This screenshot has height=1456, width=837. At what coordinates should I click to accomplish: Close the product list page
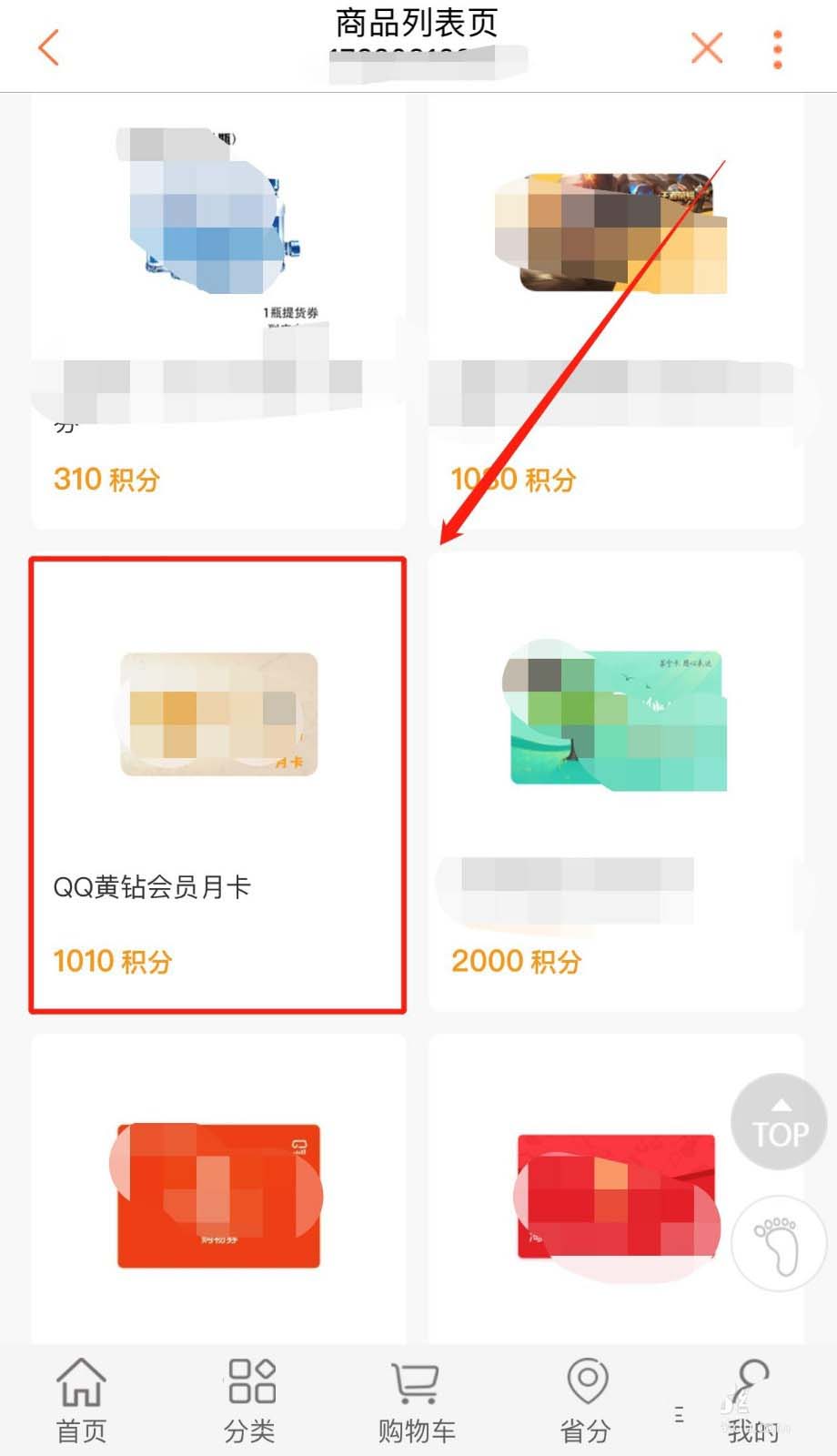pos(706,47)
